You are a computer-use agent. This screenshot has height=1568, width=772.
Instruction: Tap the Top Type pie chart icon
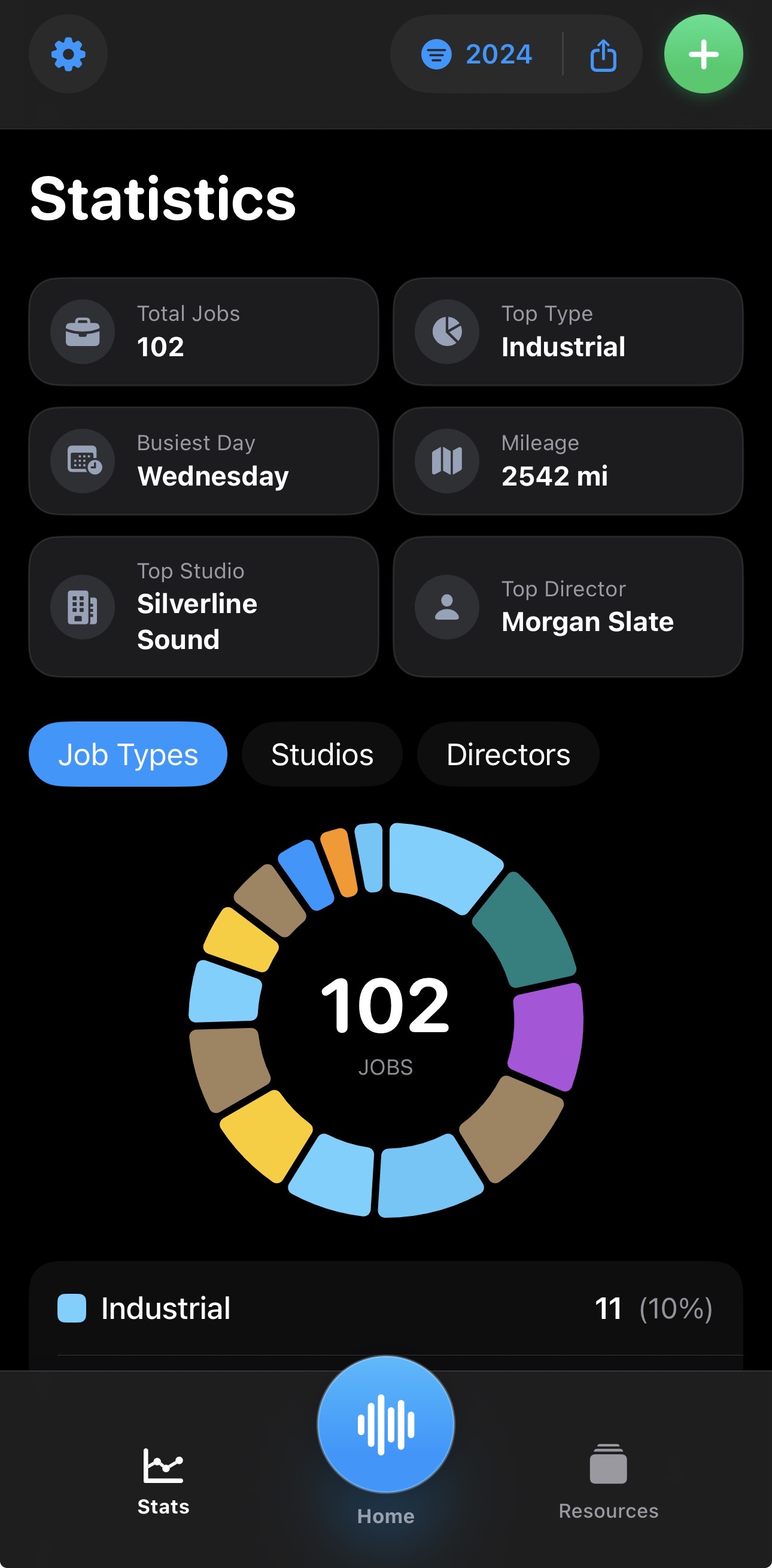point(447,332)
